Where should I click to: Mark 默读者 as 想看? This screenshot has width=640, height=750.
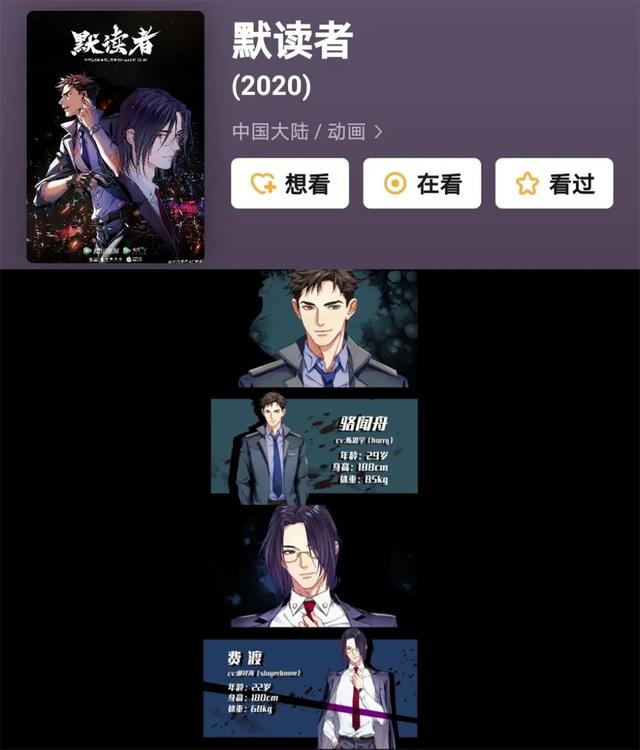290,184
